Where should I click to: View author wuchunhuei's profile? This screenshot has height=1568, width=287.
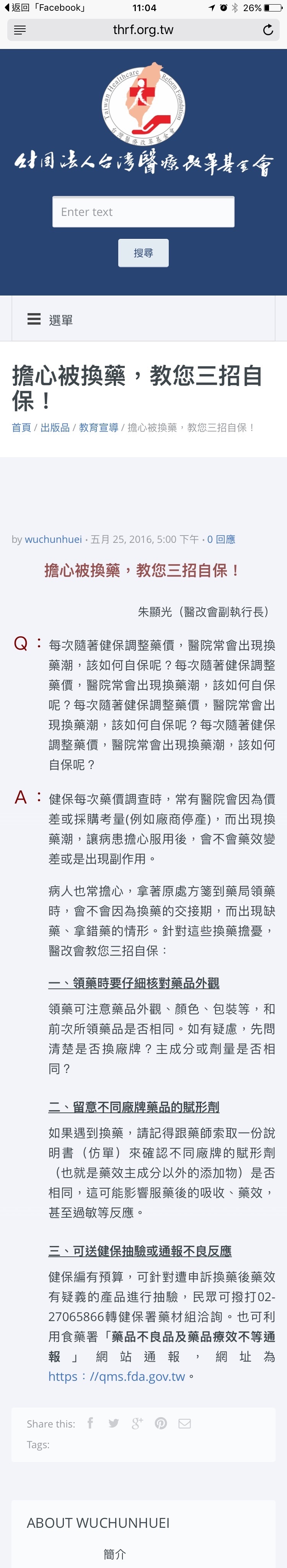tap(53, 539)
